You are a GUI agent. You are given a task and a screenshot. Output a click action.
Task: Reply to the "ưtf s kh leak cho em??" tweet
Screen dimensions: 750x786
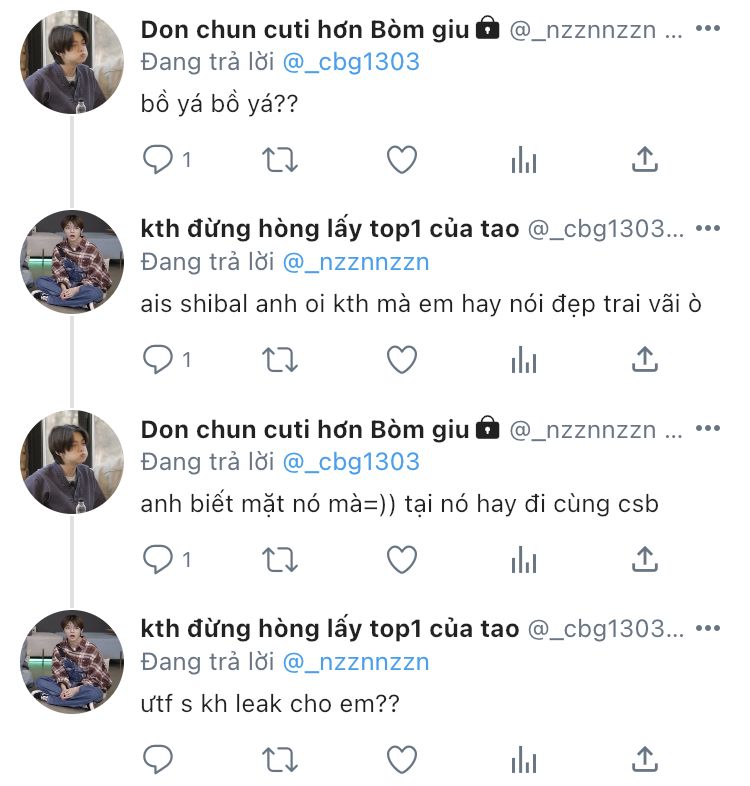tap(157, 759)
